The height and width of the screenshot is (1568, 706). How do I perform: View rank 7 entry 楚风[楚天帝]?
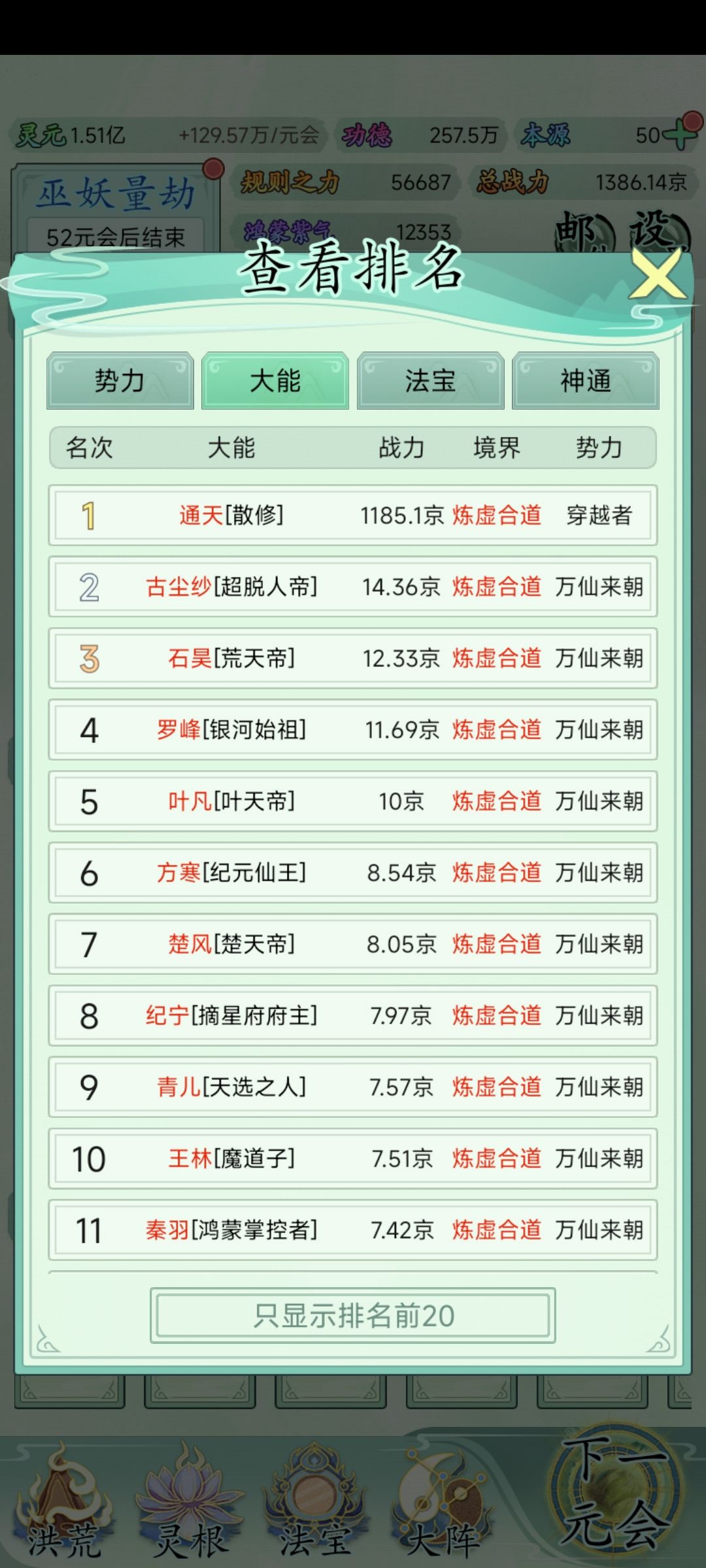click(353, 944)
